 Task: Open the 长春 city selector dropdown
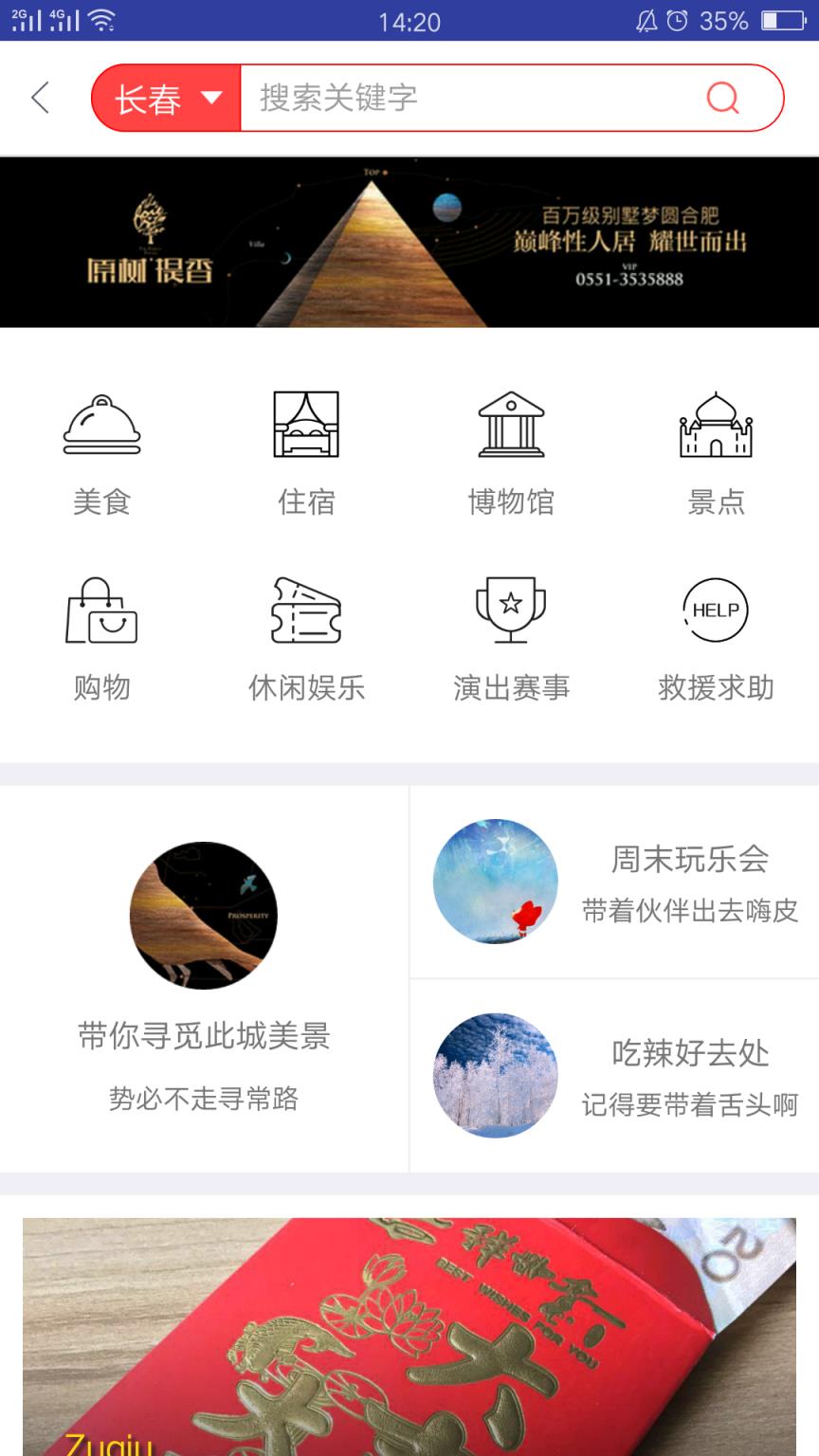click(x=166, y=96)
